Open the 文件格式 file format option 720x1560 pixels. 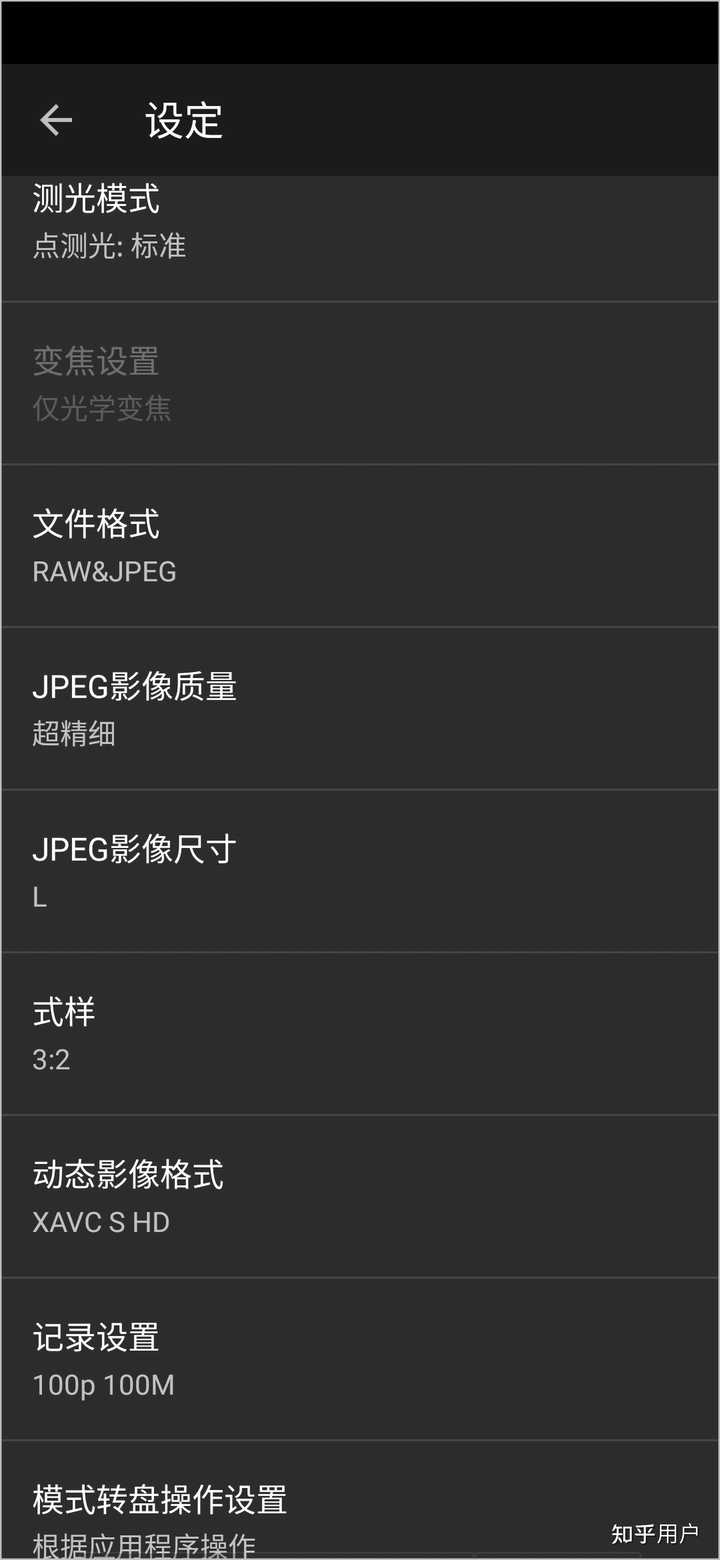[95, 524]
